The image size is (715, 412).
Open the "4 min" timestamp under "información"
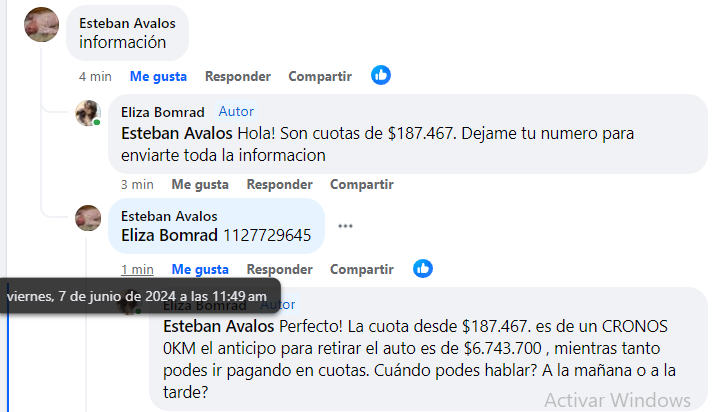(95, 76)
